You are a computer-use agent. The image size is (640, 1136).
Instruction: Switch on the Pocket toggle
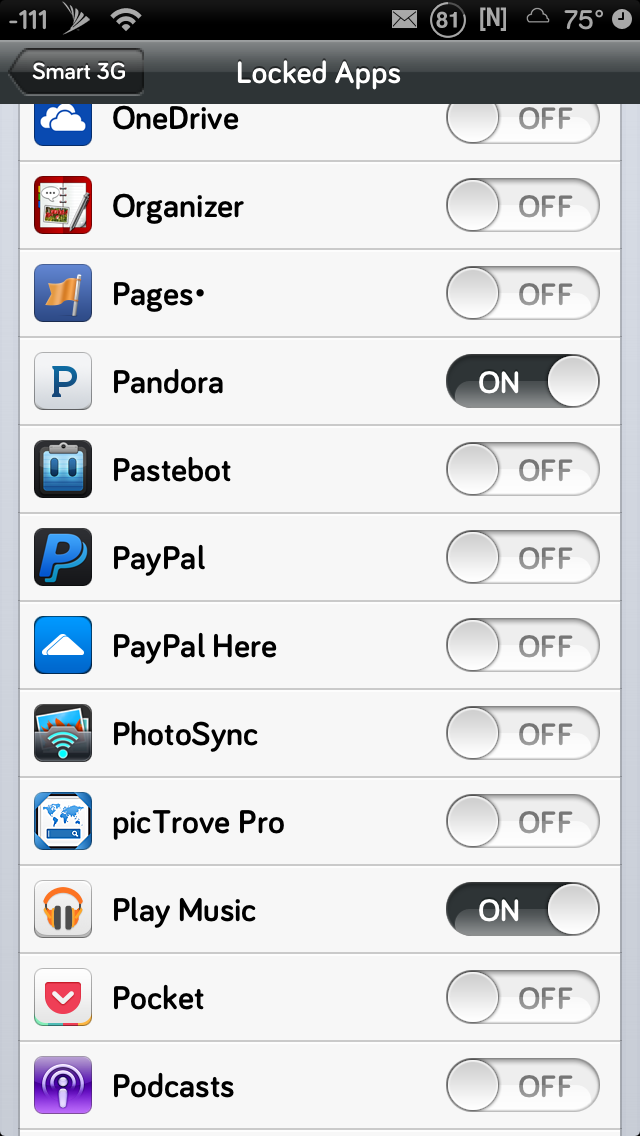coord(523,998)
